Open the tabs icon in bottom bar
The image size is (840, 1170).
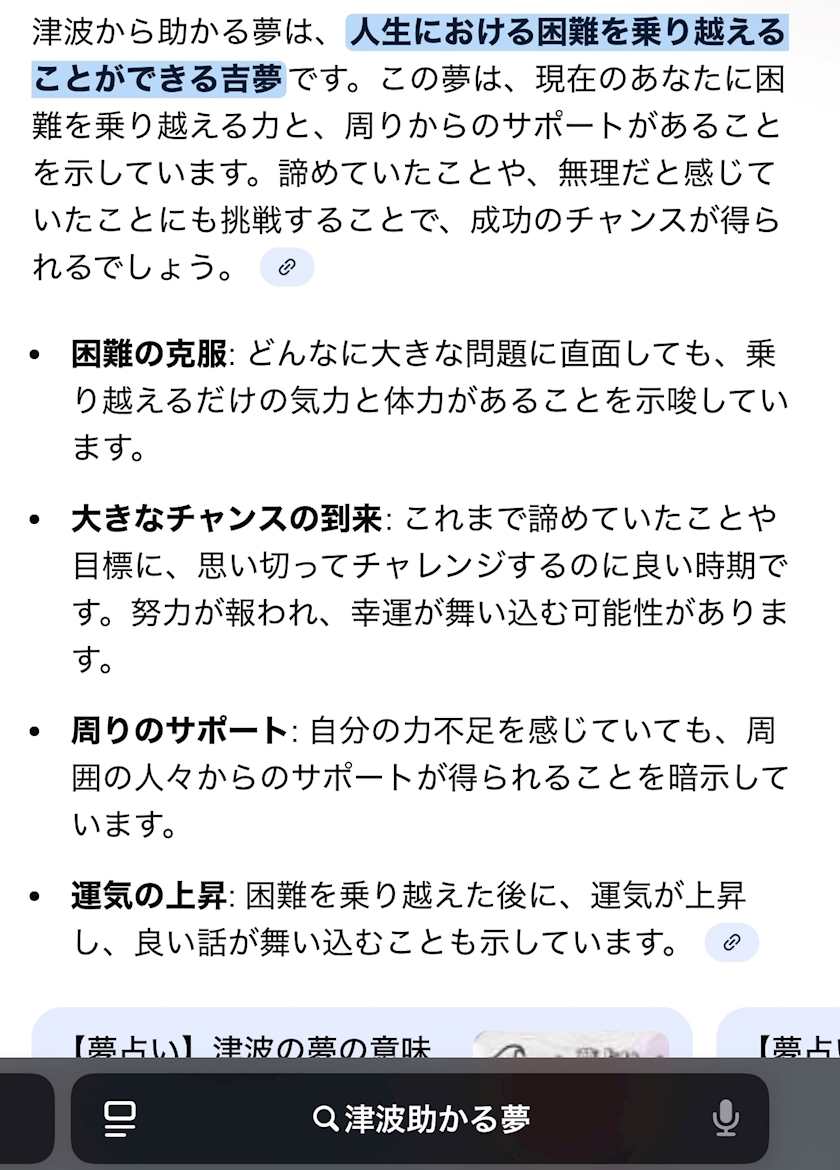pos(119,1119)
